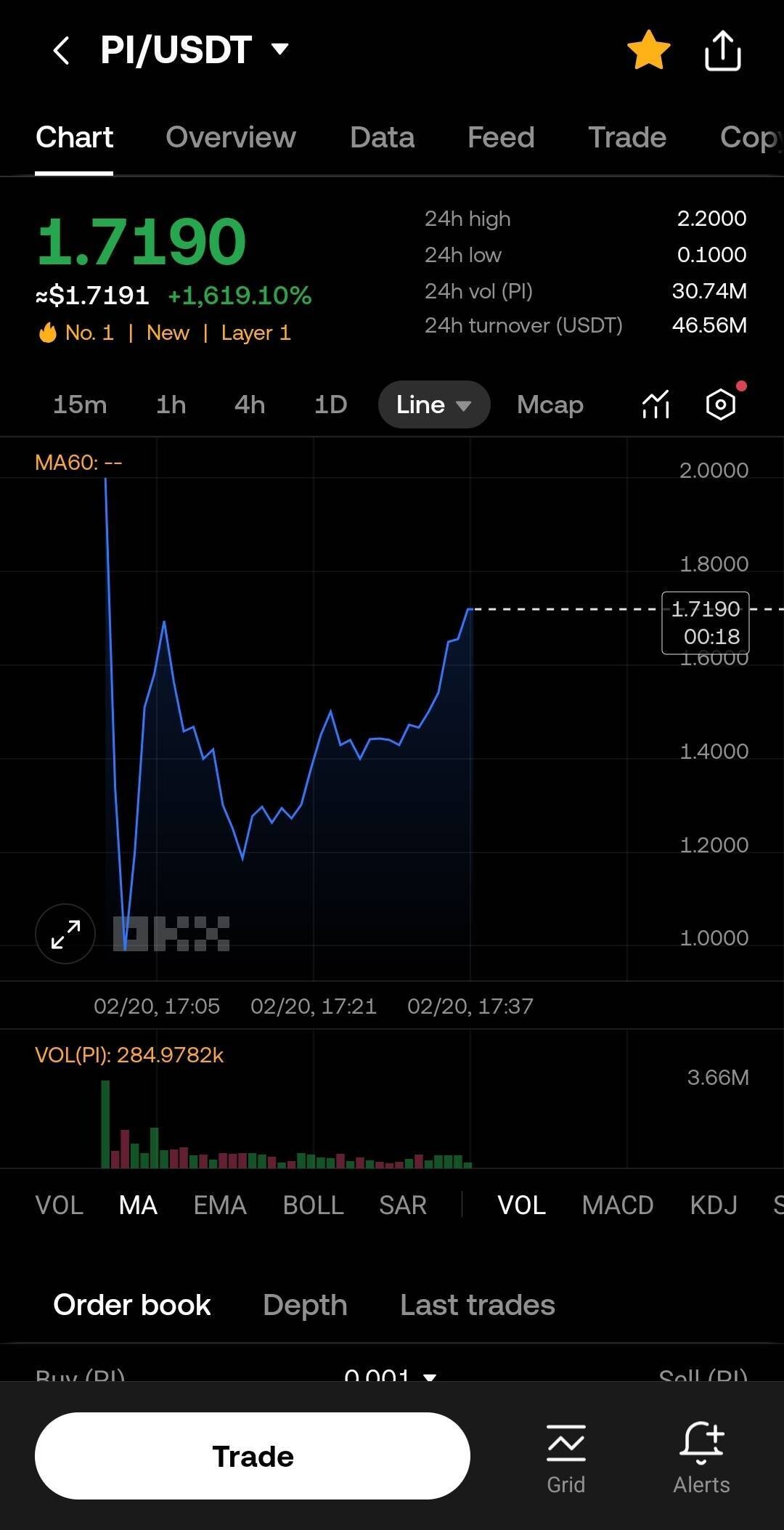Share this PI/USDT chart
Image resolution: width=784 pixels, height=1530 pixels.
(x=722, y=51)
